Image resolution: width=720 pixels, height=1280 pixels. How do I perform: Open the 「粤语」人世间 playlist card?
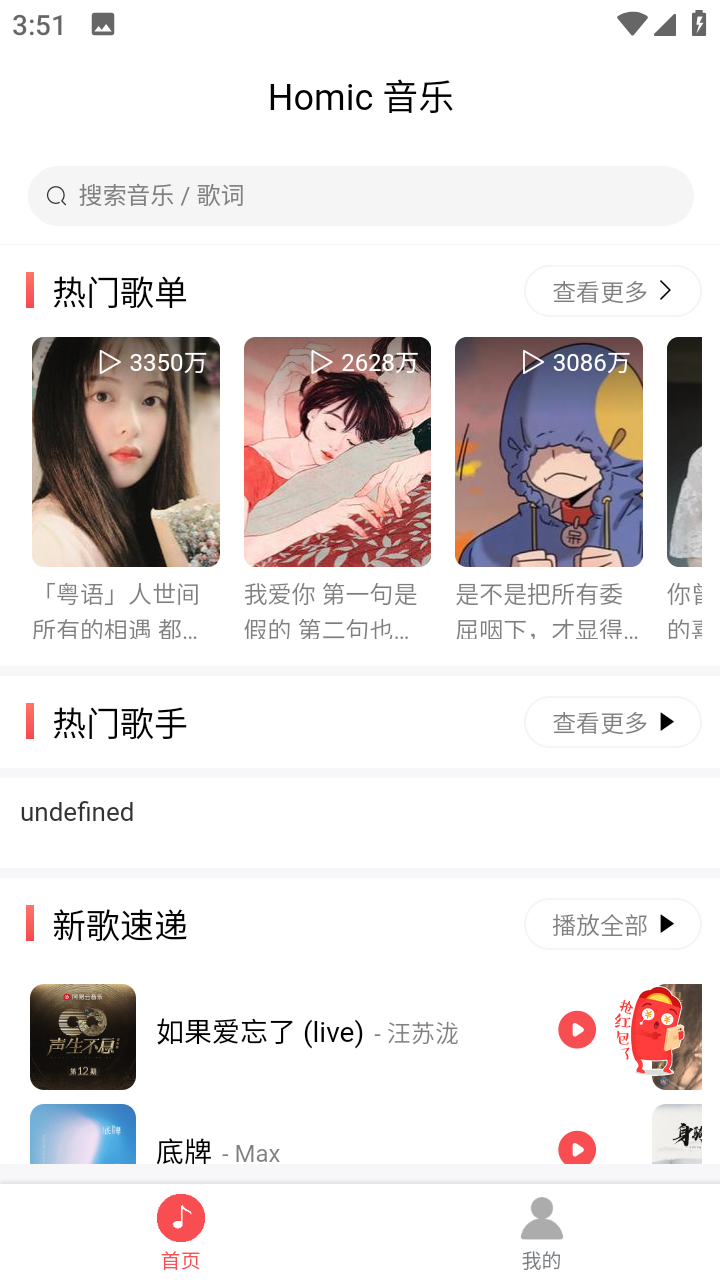126,490
